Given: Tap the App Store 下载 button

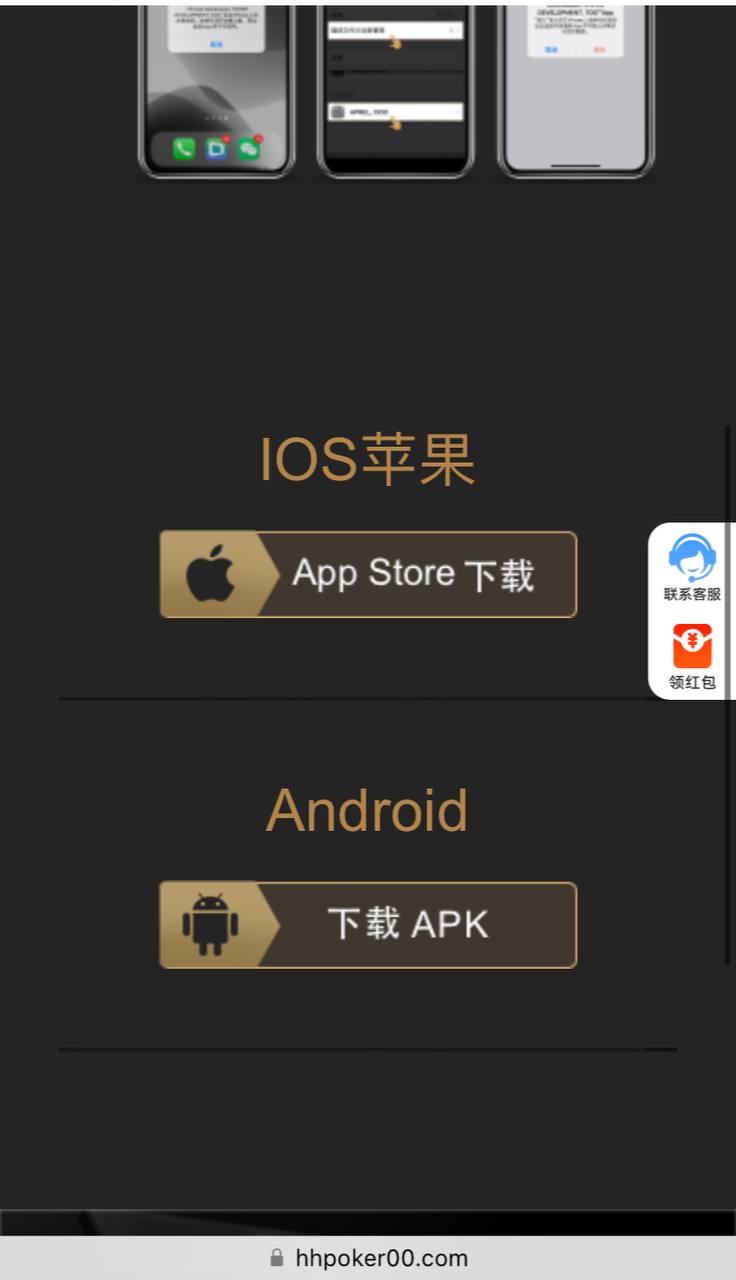Looking at the screenshot, I should tap(368, 574).
